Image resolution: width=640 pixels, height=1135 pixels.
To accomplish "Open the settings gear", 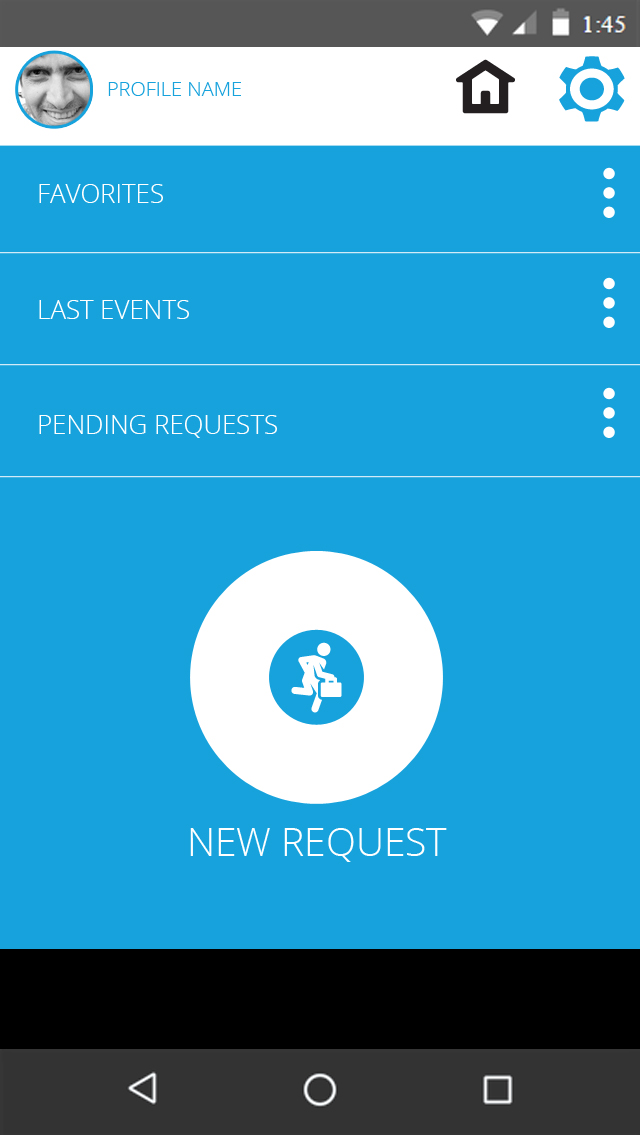I will 591,88.
